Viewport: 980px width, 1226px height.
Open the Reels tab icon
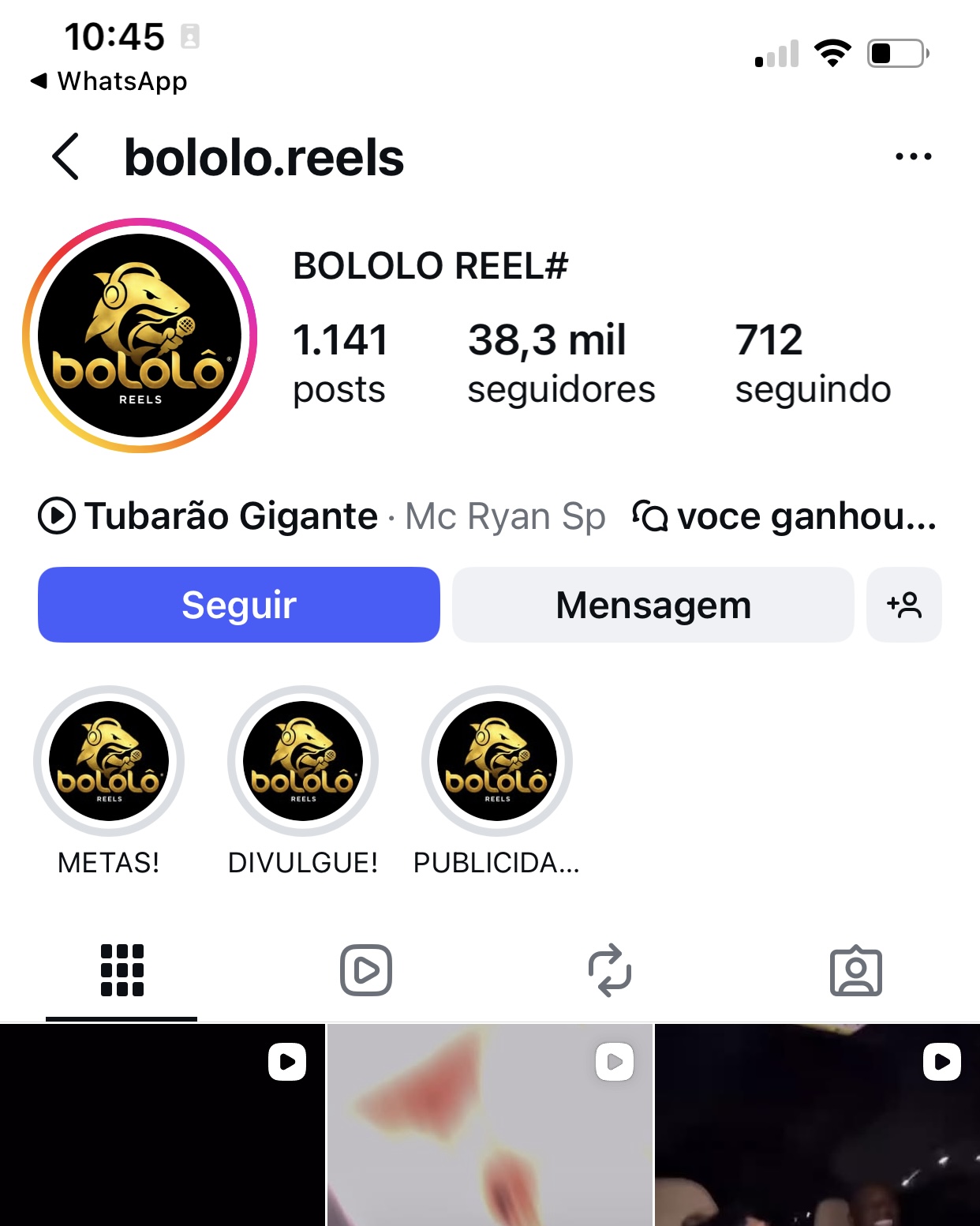click(365, 971)
